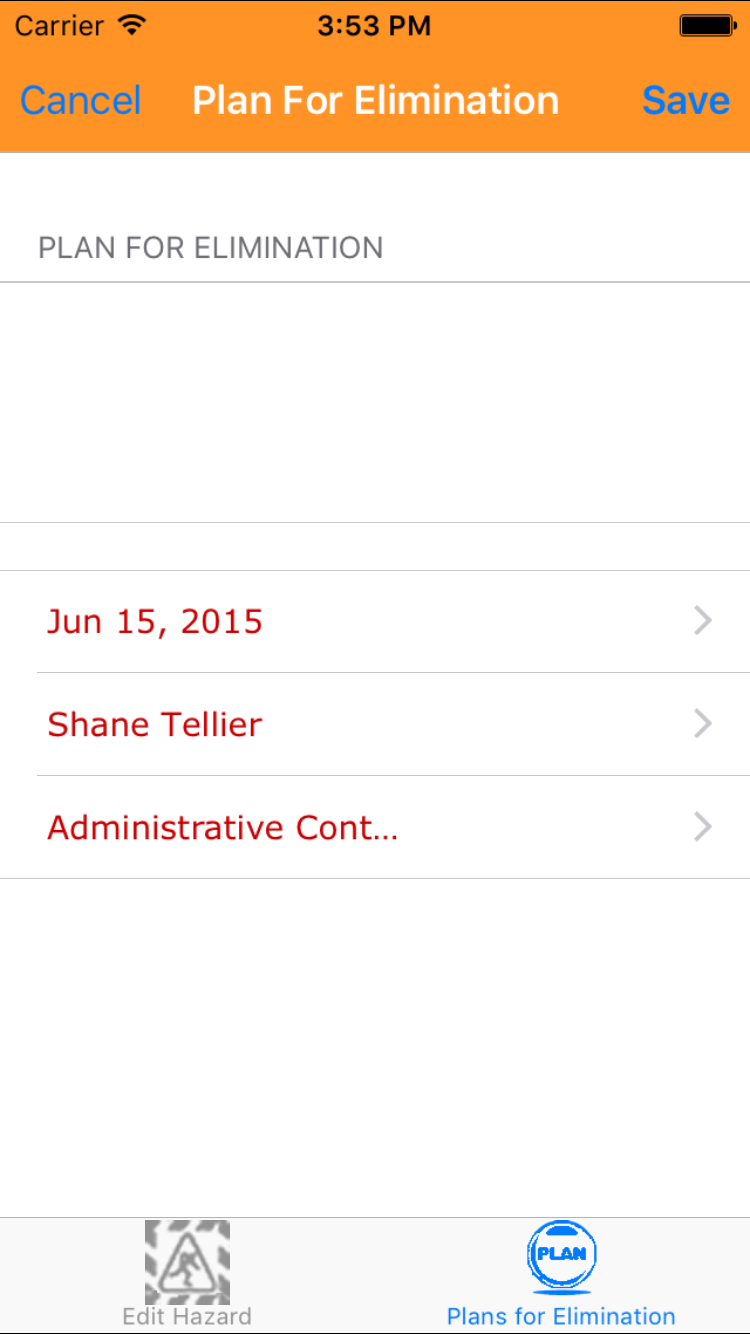Tap the plan for elimination text field

tap(375, 402)
